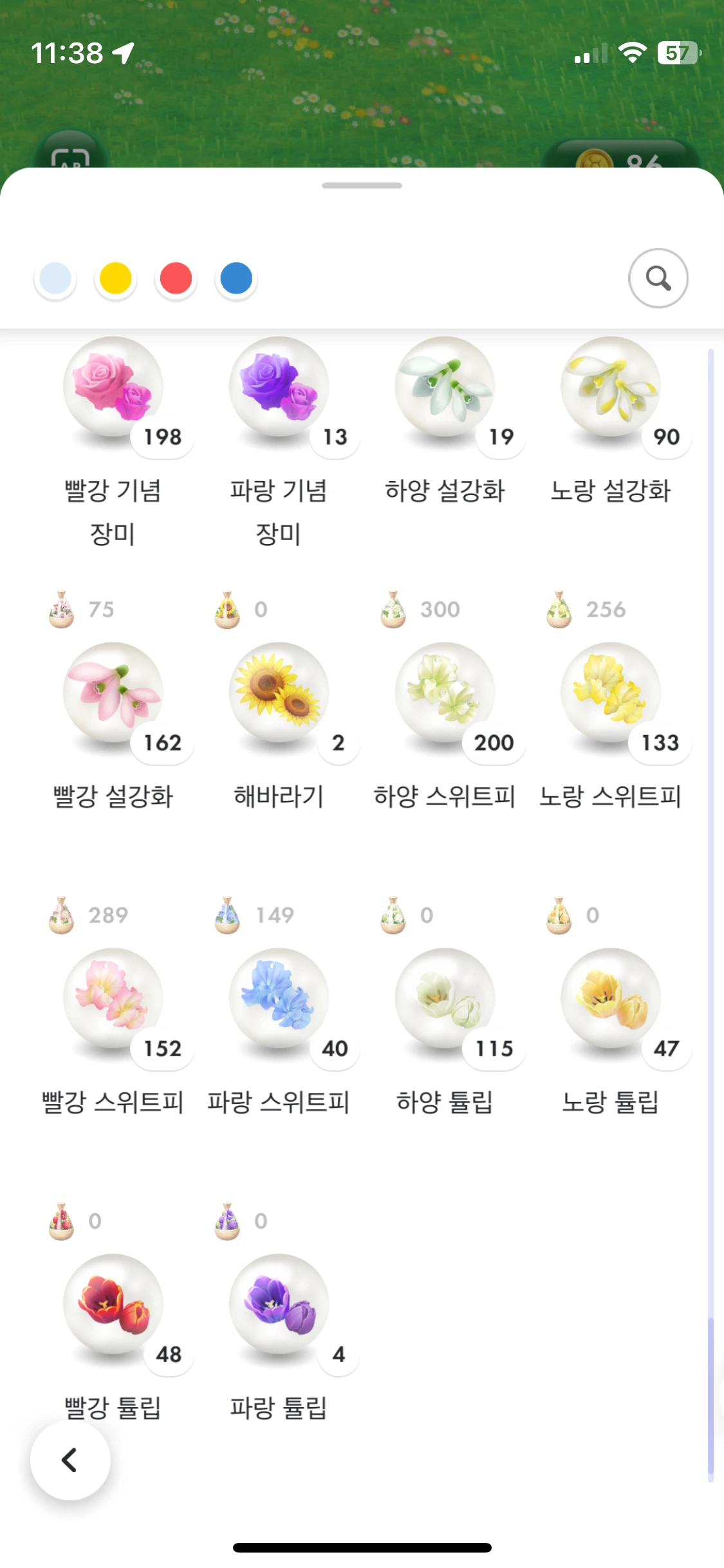This screenshot has width=724, height=1568.
Task: Go back with the arrow button
Action: [70, 1460]
